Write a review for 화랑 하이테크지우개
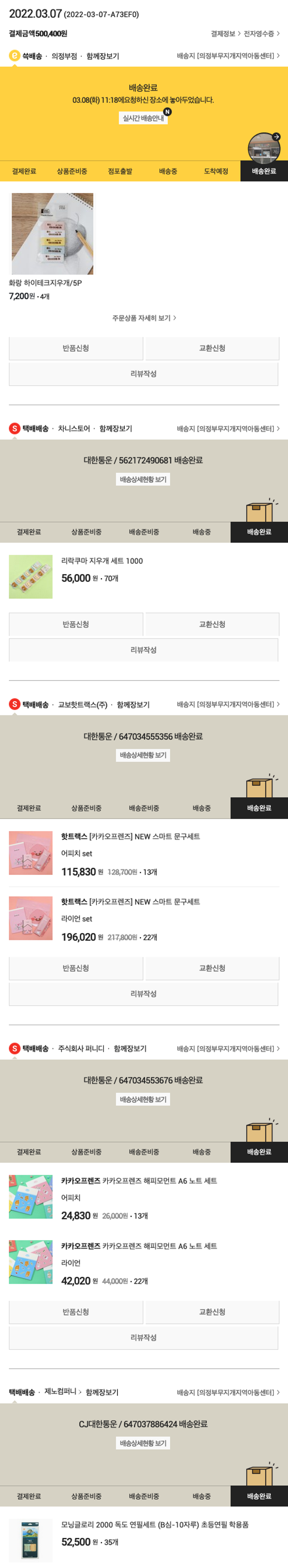288x1568 pixels. tap(143, 374)
